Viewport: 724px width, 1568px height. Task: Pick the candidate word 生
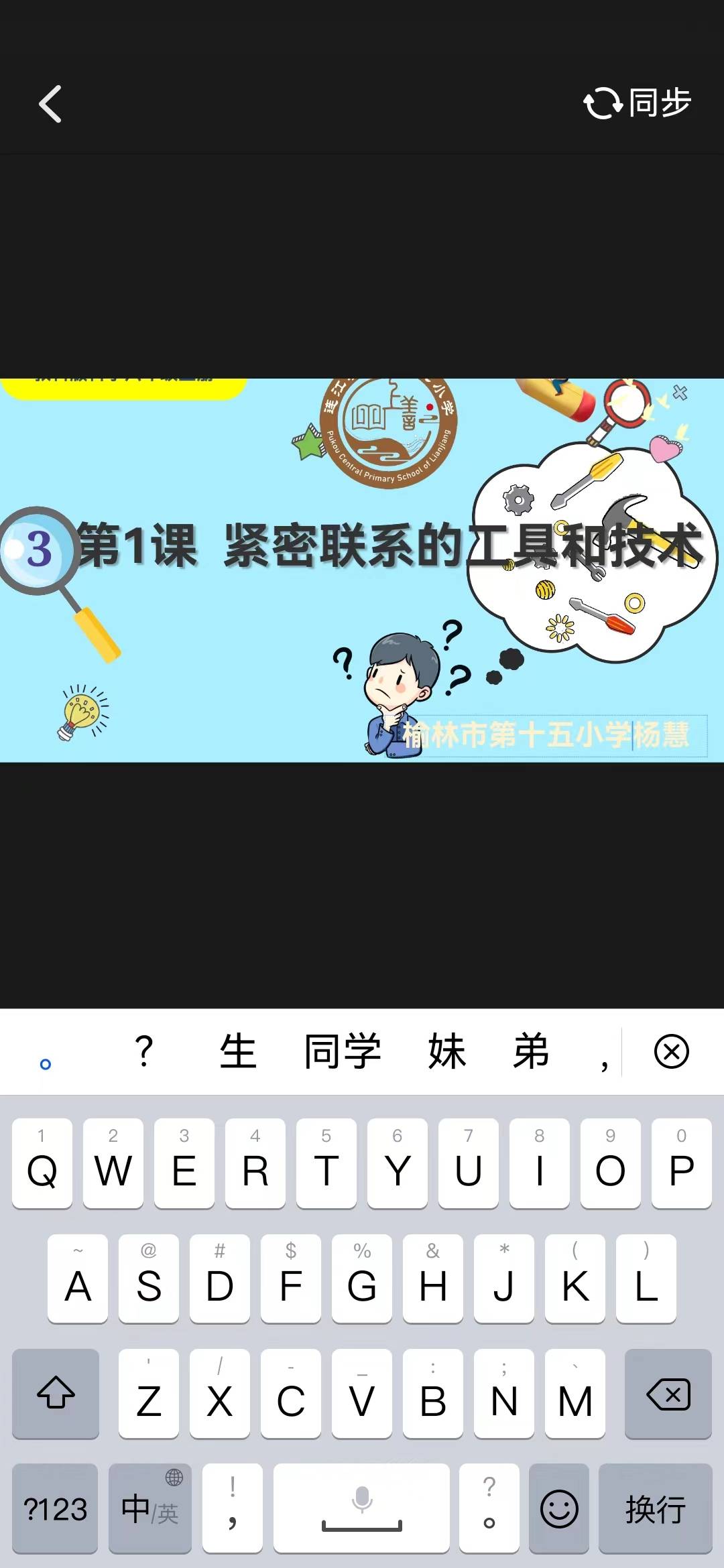tap(238, 1051)
